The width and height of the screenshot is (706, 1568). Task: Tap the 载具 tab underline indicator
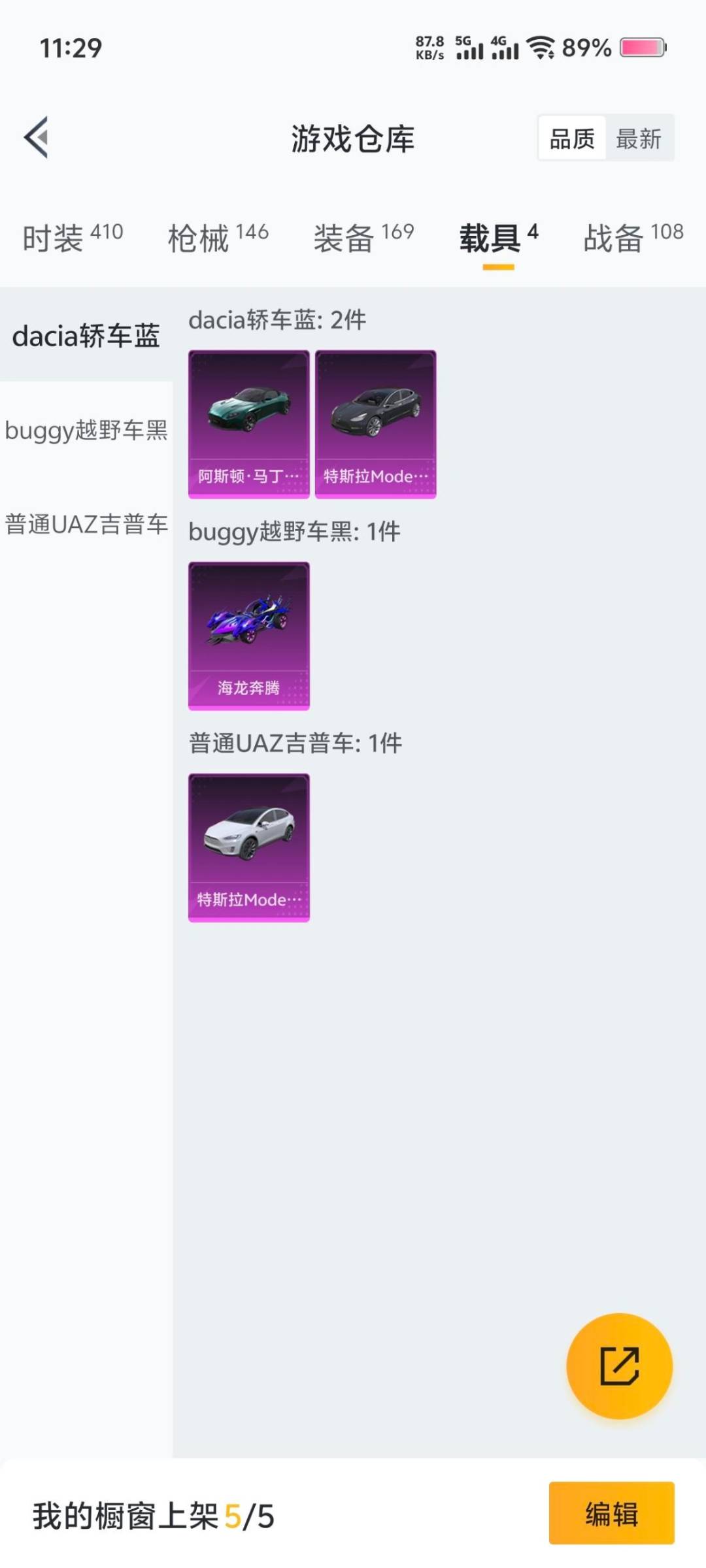pos(497,266)
